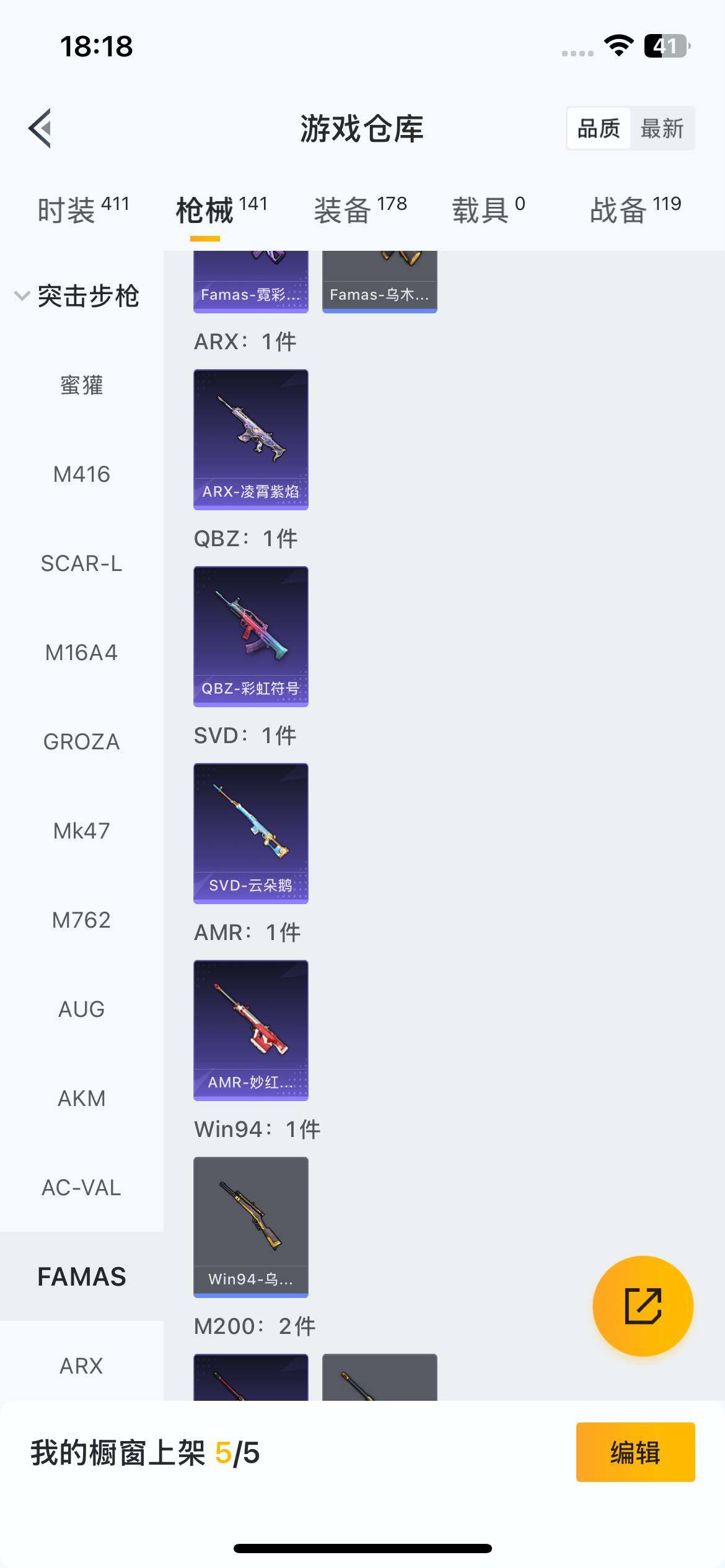The width and height of the screenshot is (725, 1568).
Task: Go back from 游戏仓库
Action: 40,129
